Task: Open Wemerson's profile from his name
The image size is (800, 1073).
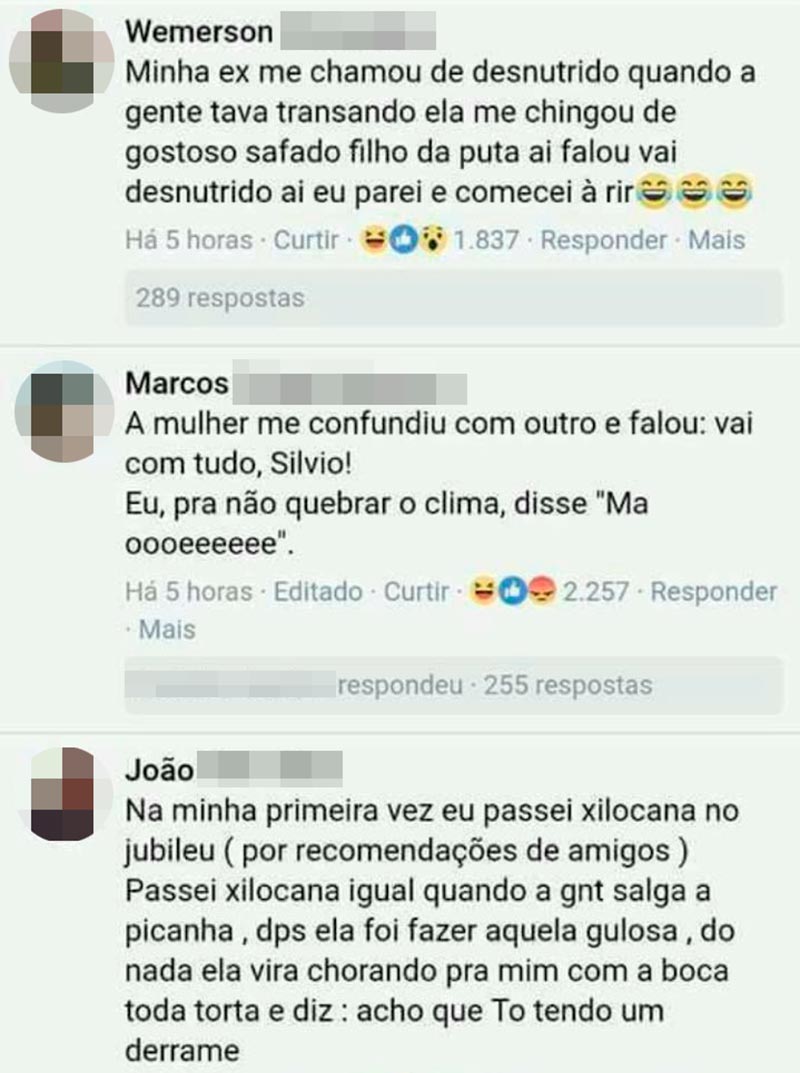Action: pyautogui.click(x=199, y=31)
